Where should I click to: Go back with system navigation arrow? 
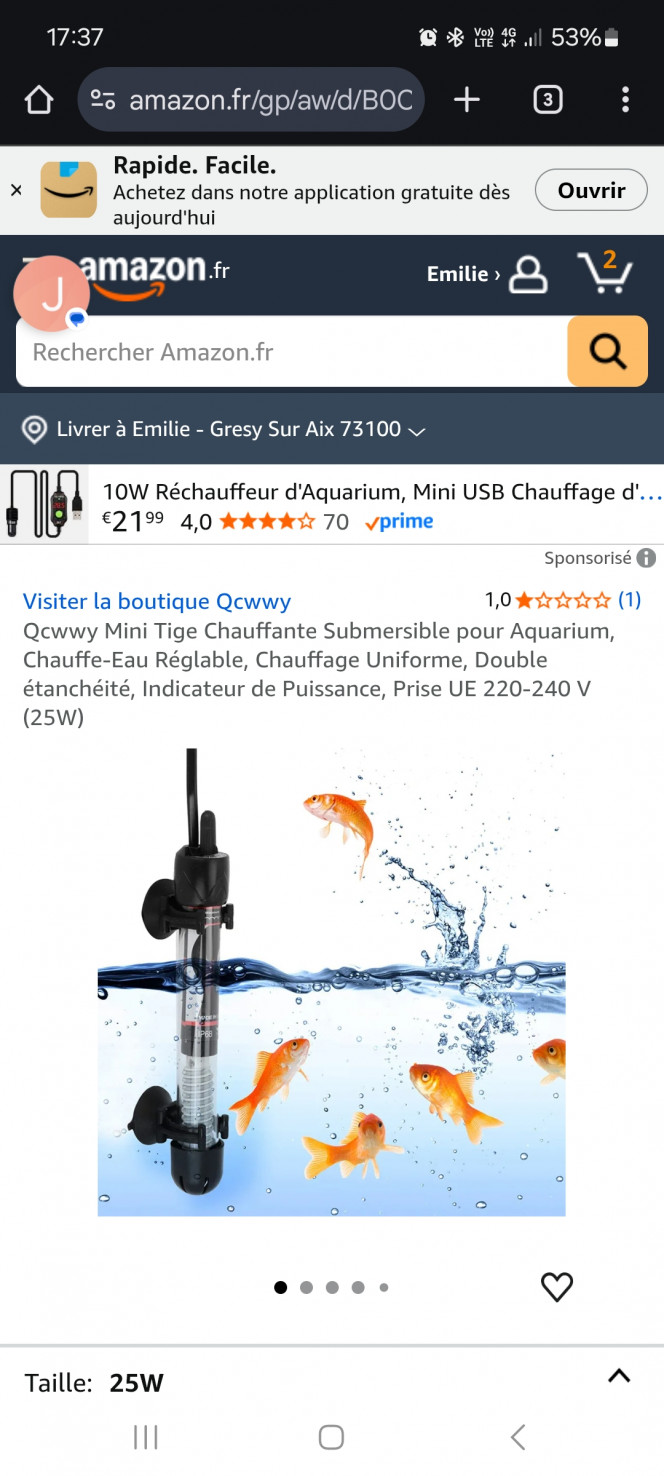click(517, 1437)
